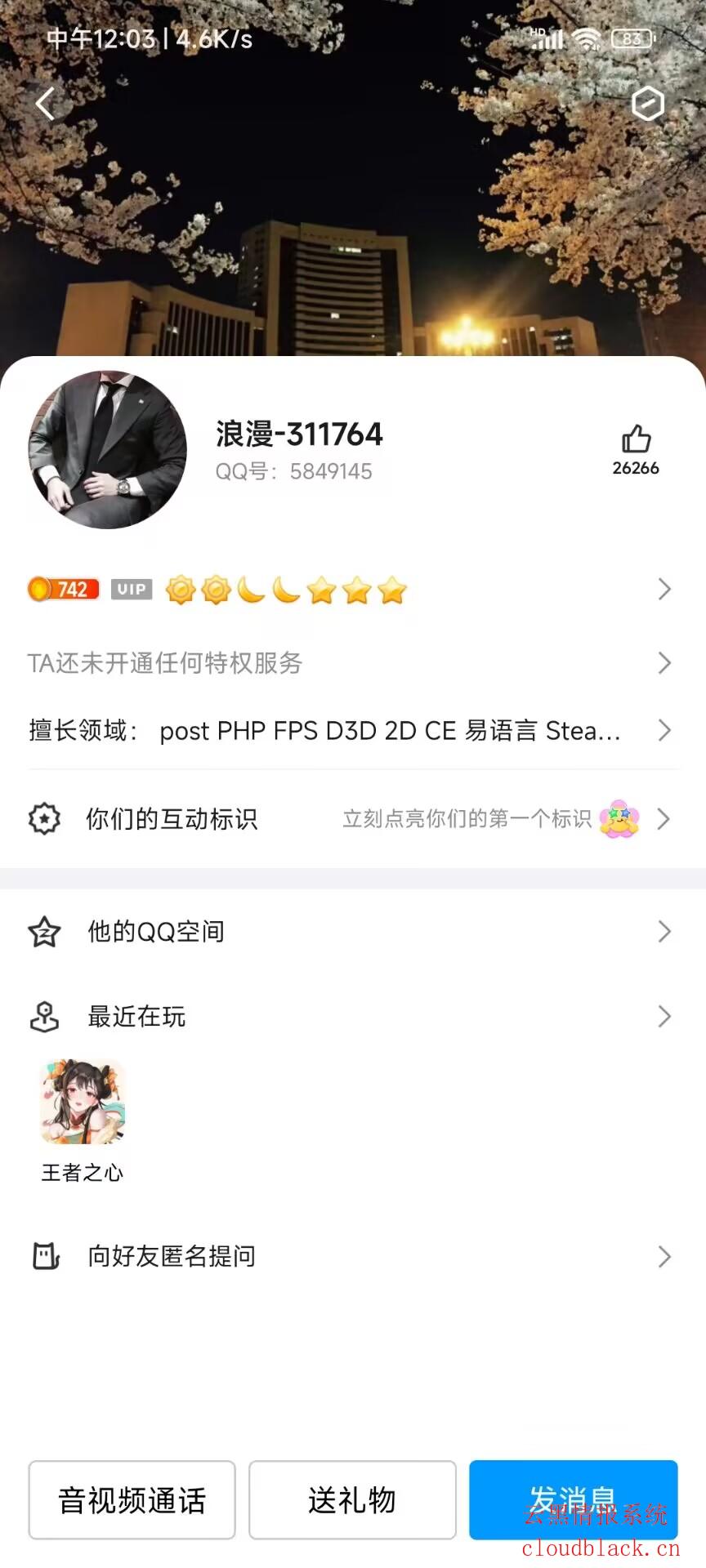Image resolution: width=706 pixels, height=1568 pixels.
Task: Start a call via 音视频通话
Action: [132, 1499]
